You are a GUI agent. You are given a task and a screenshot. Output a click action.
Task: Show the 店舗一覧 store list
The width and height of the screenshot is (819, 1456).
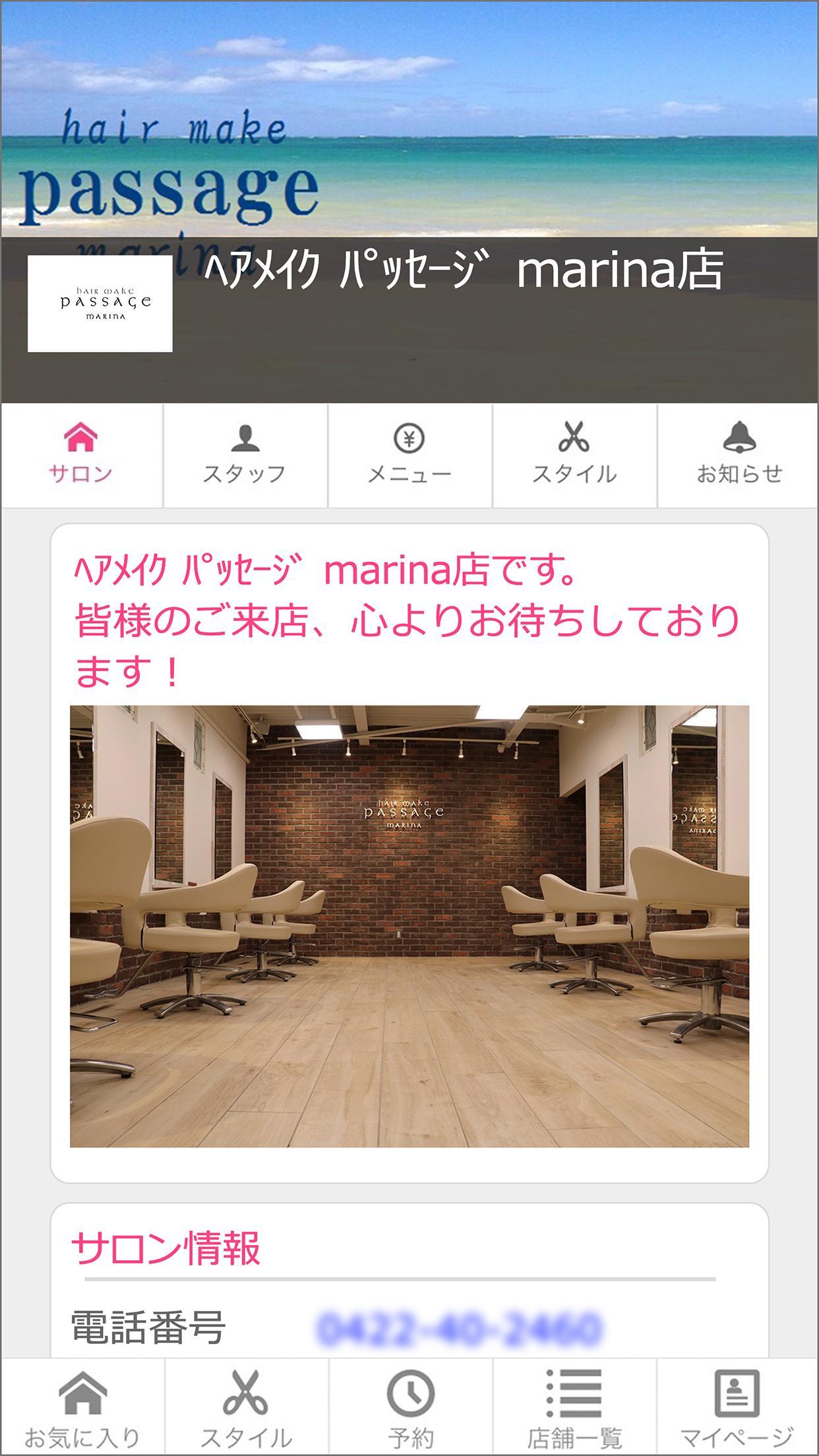[574, 1409]
